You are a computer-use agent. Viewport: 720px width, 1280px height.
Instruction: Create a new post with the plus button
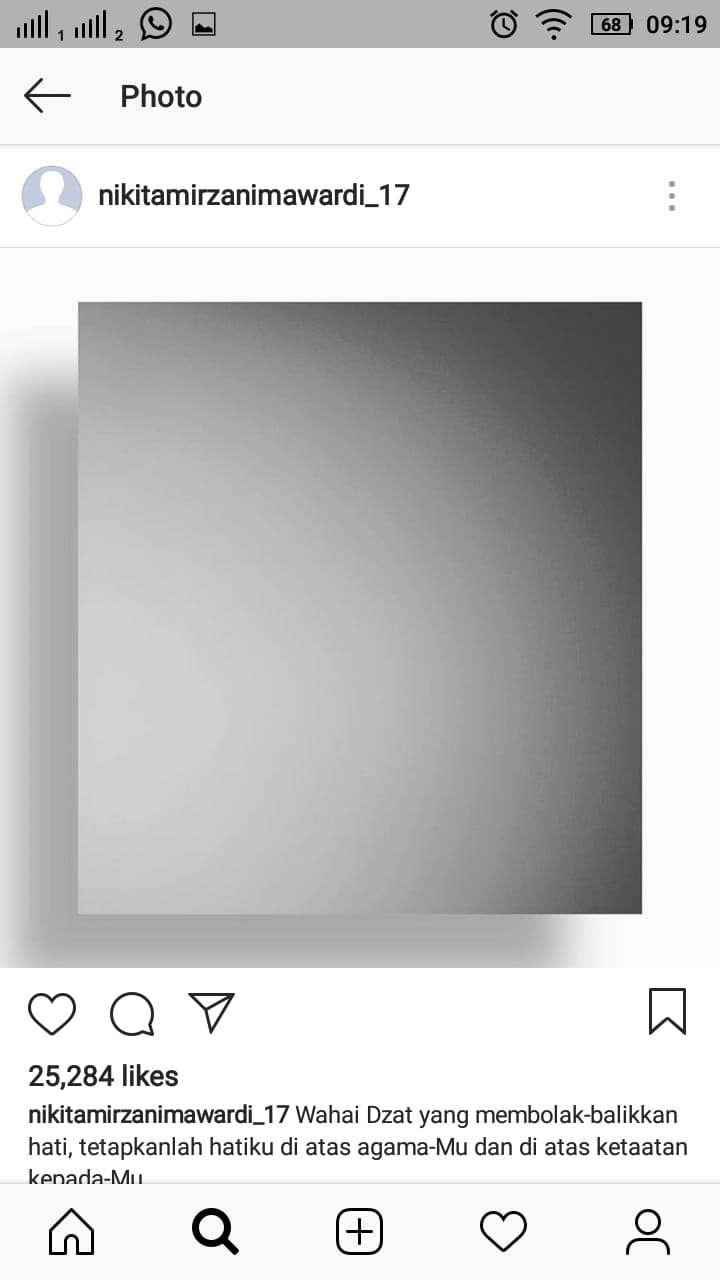tap(359, 1231)
